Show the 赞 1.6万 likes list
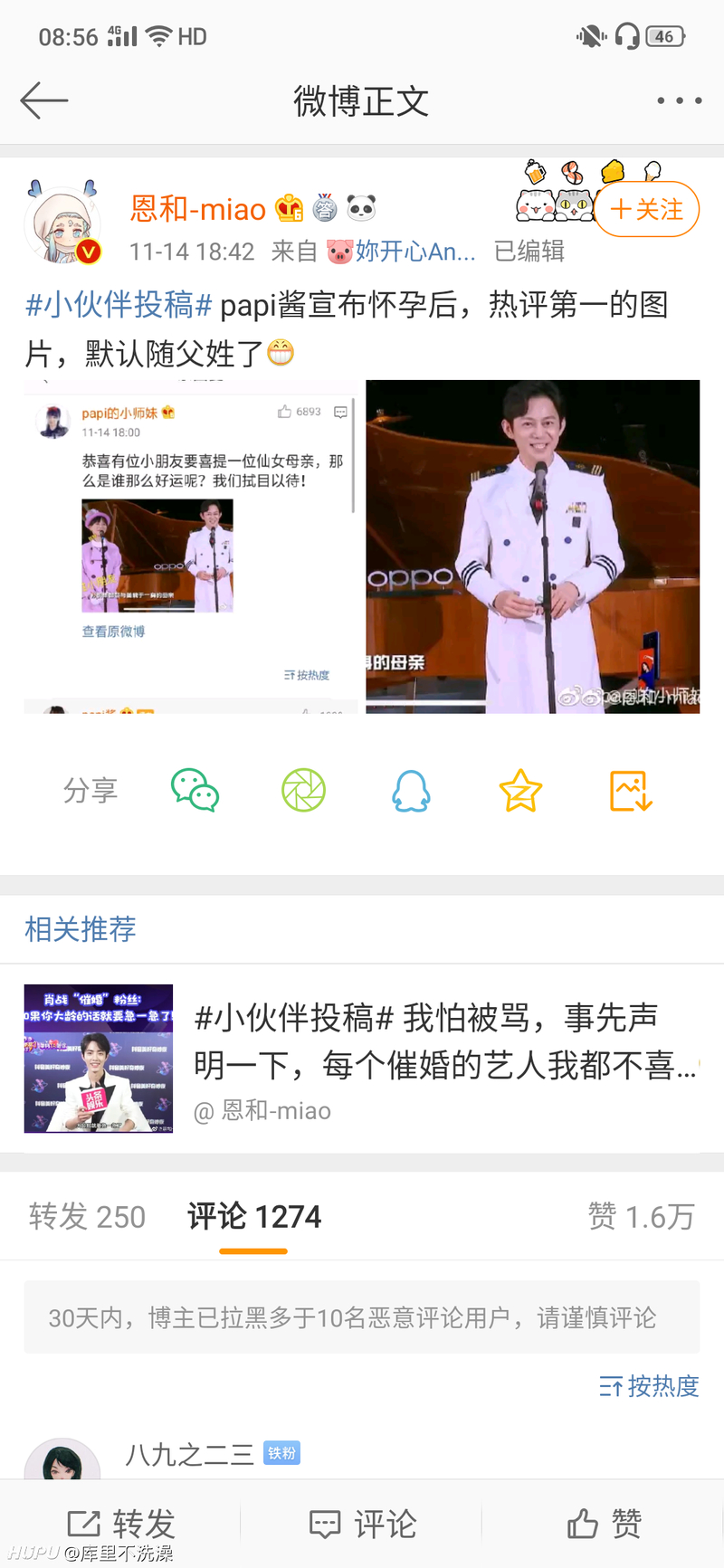724x1568 pixels. (x=641, y=1217)
